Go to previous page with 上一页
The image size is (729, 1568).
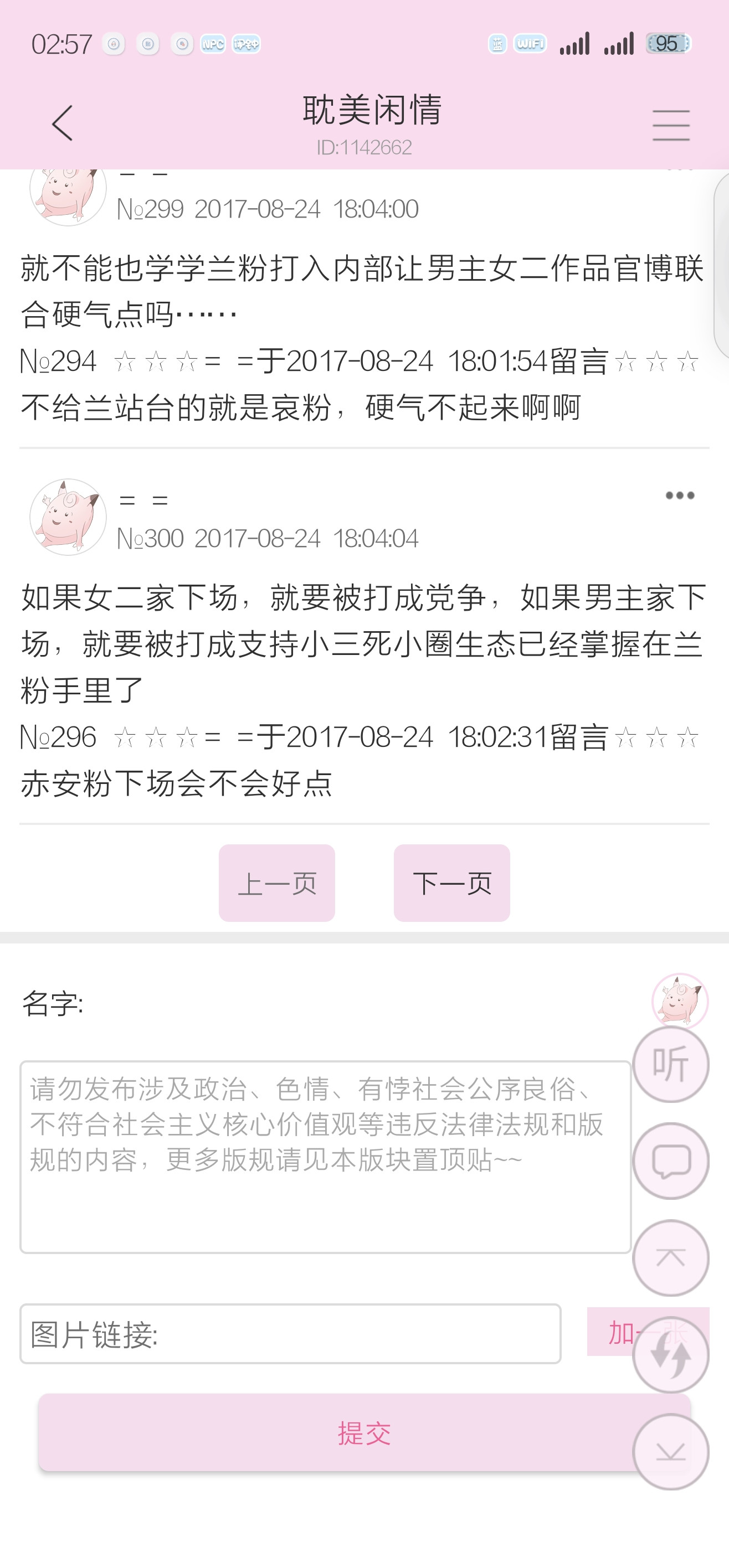tap(276, 883)
